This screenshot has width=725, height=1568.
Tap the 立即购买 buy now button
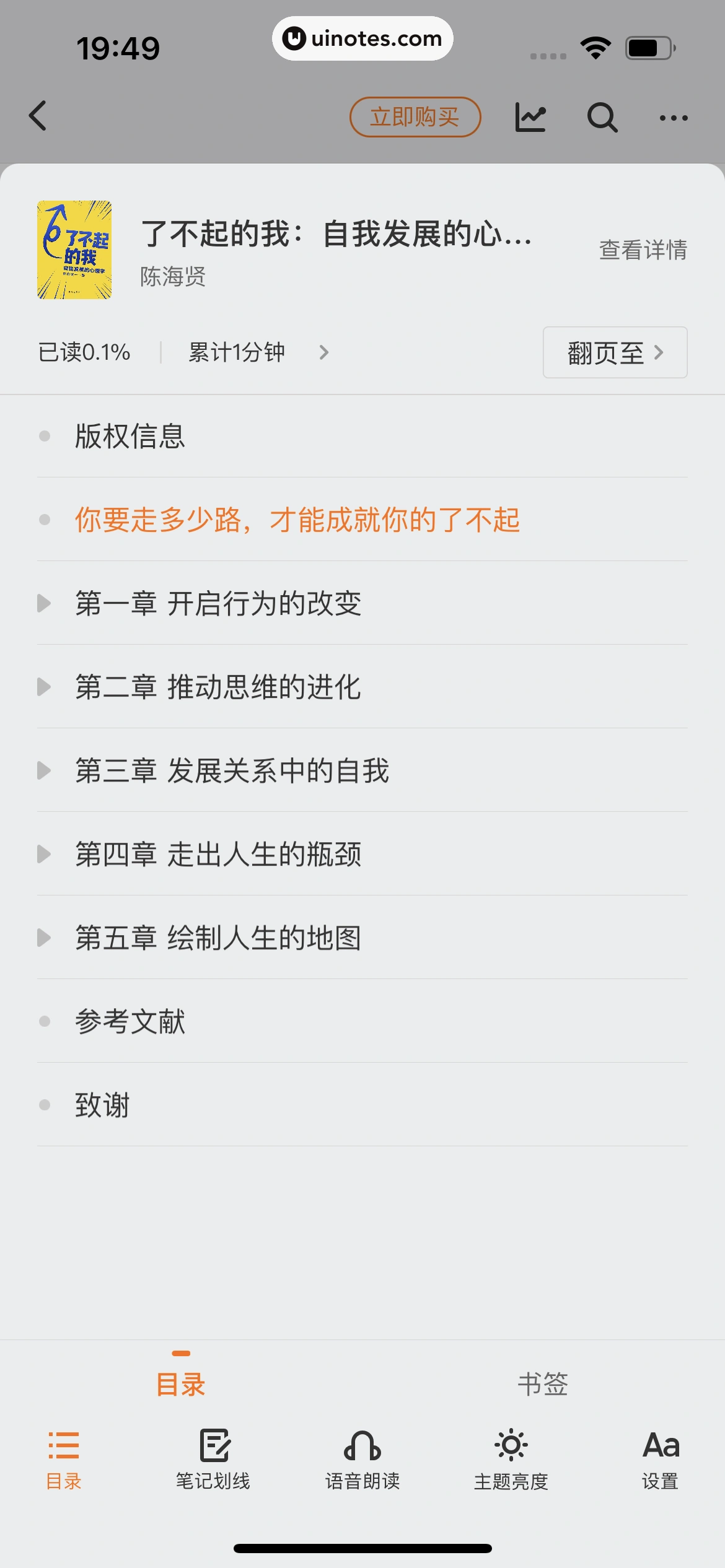click(x=415, y=116)
